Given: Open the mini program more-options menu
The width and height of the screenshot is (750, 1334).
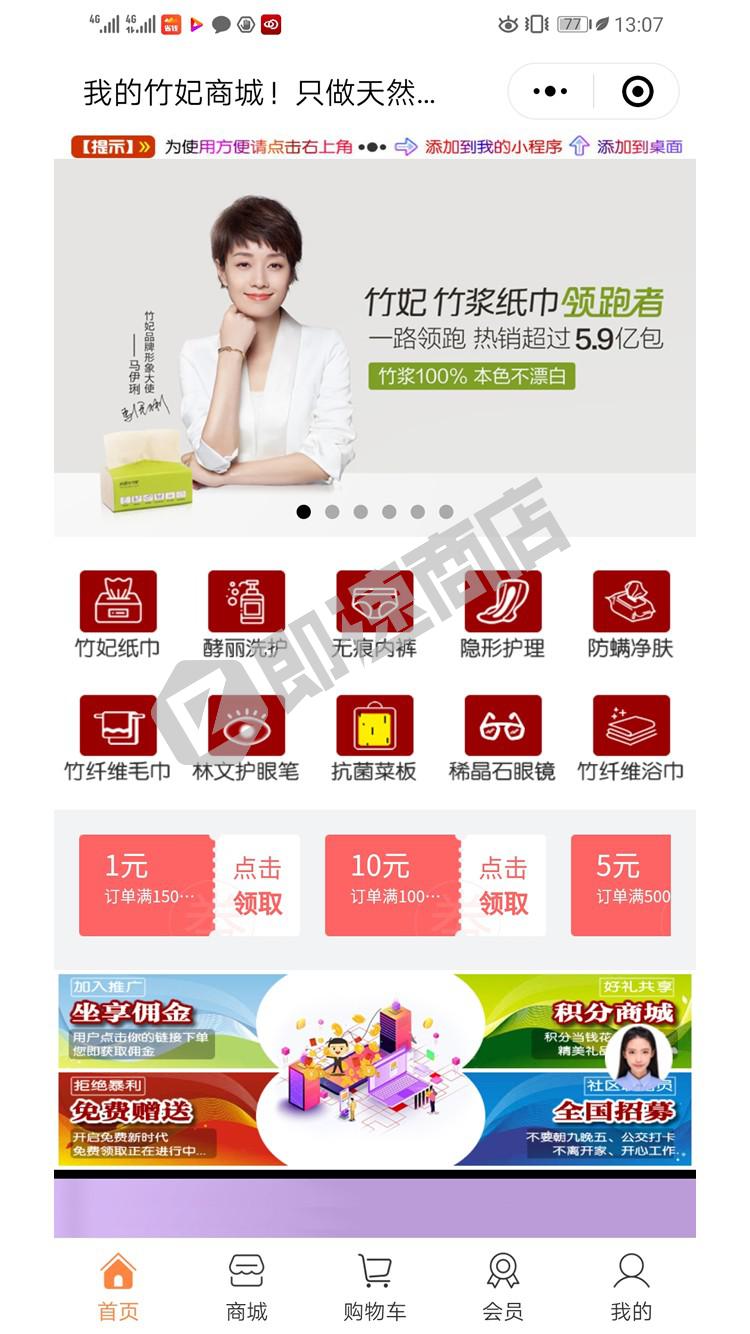Looking at the screenshot, I should 550,92.
